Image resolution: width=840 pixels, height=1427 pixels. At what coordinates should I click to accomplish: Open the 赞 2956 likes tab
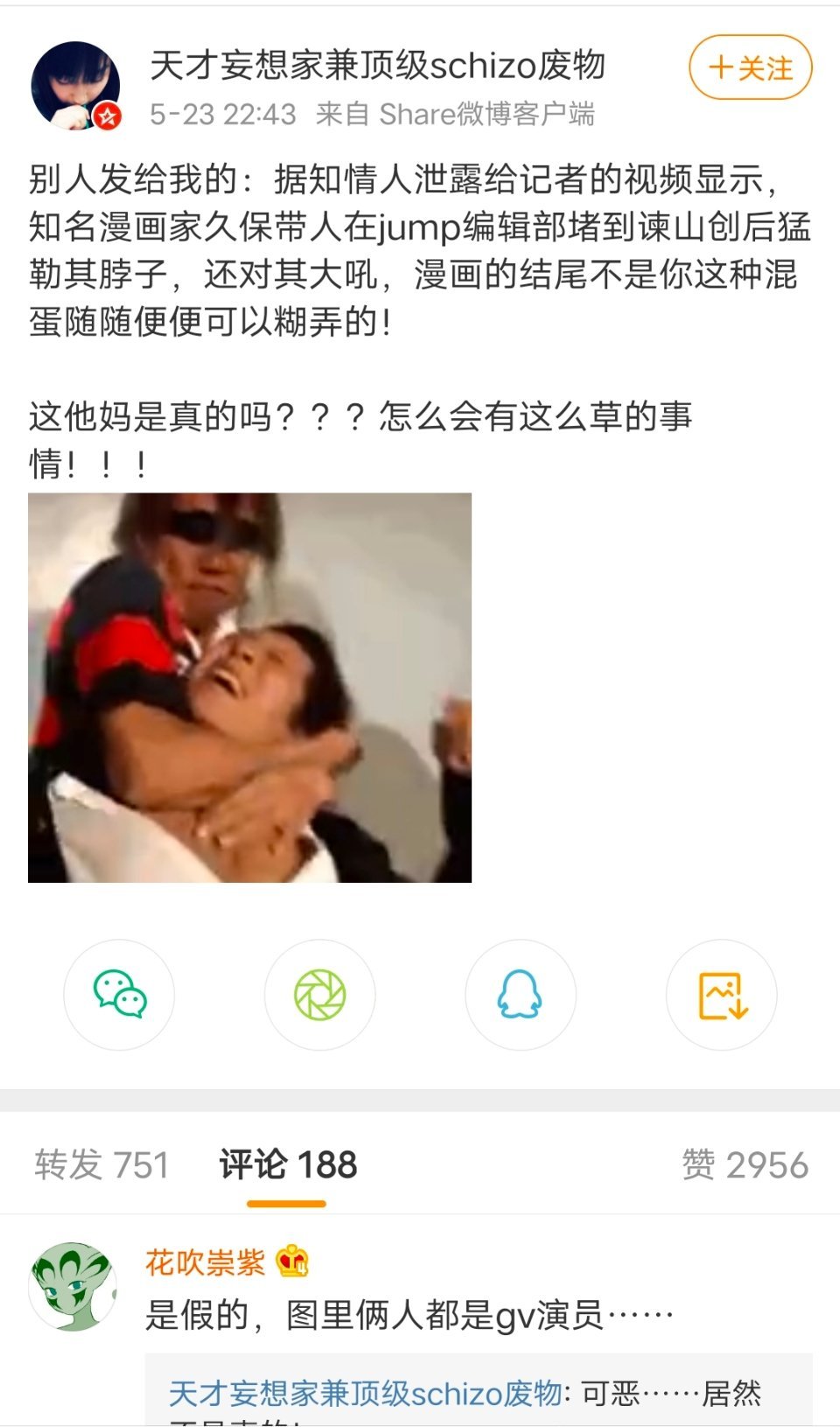[745, 1165]
